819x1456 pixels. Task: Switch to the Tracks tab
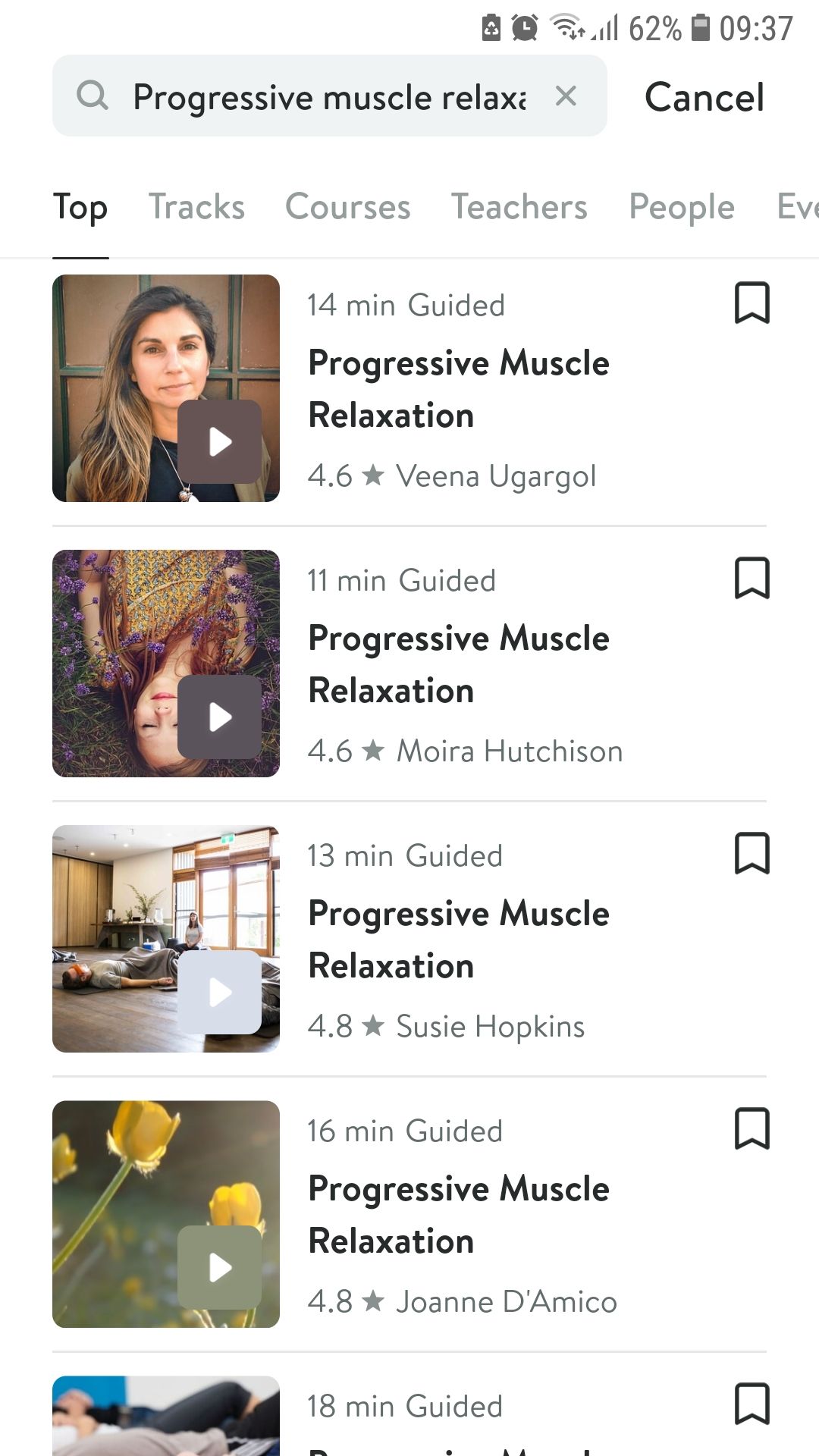coord(196,206)
